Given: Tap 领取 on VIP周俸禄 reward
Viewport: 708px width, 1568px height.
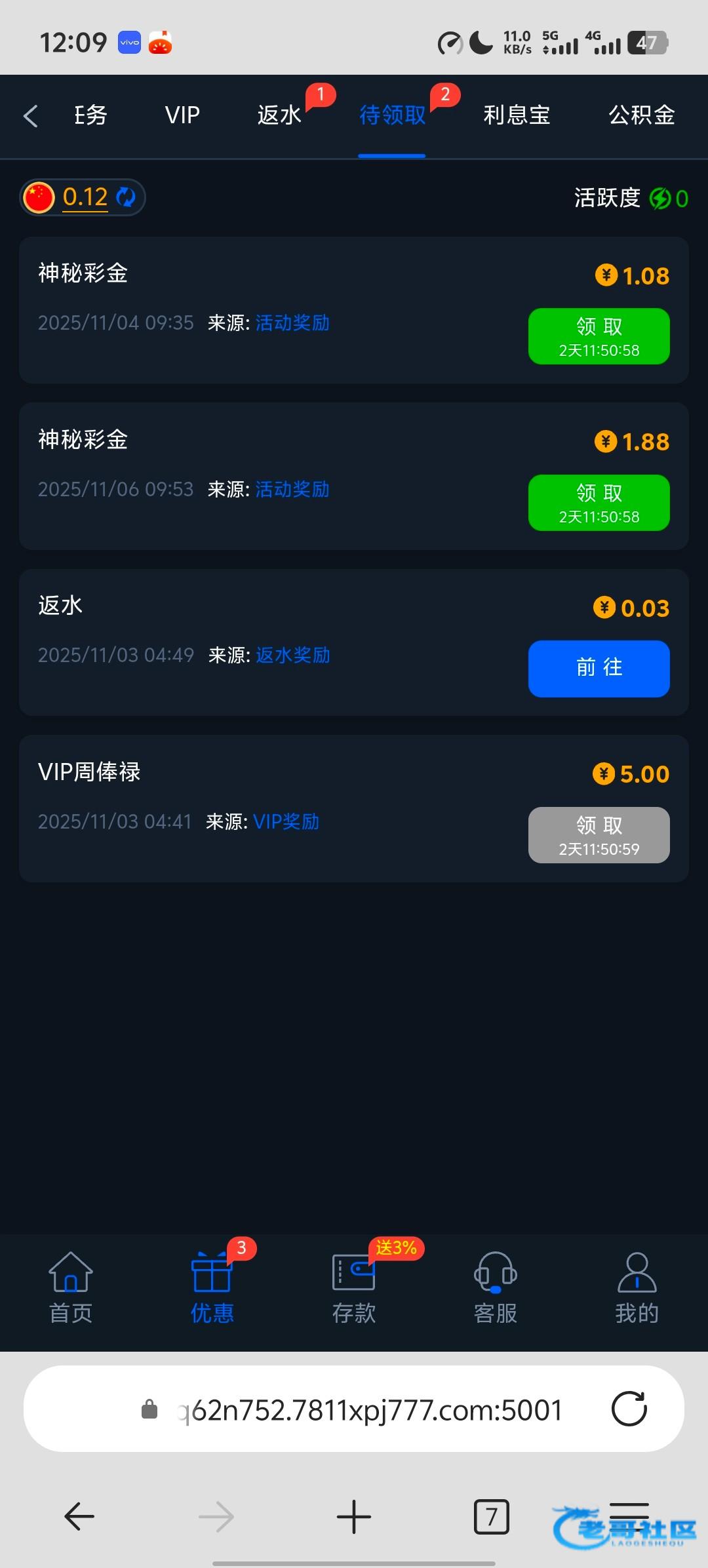Looking at the screenshot, I should (x=599, y=834).
